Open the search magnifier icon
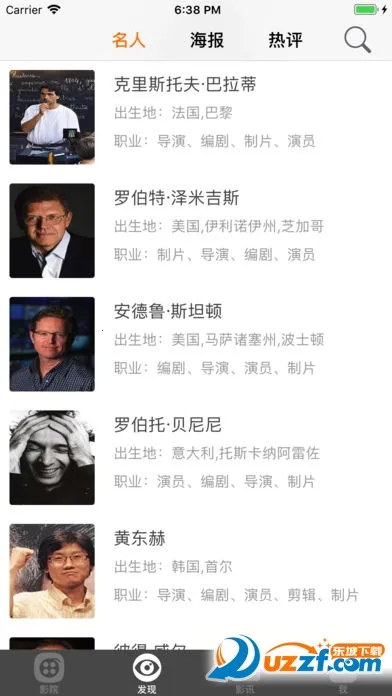 pyautogui.click(x=357, y=40)
